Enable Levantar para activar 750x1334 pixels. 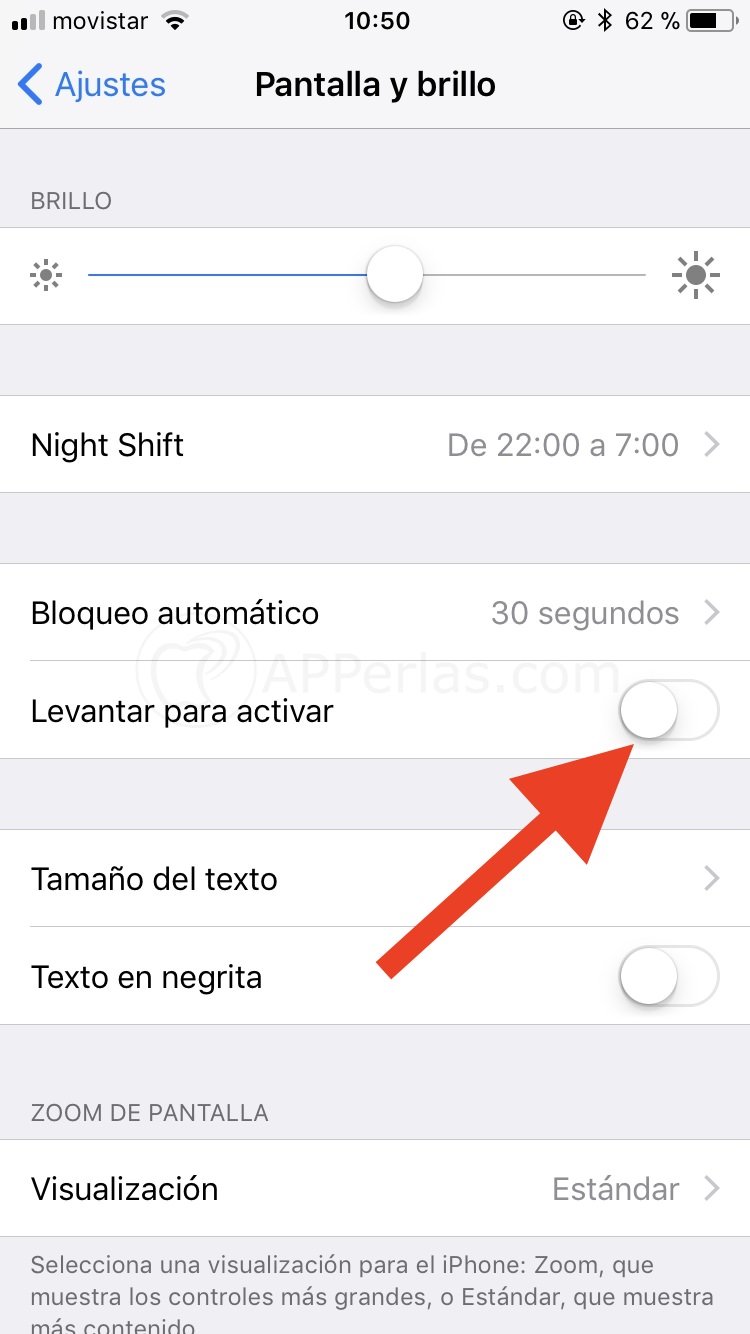(668, 711)
